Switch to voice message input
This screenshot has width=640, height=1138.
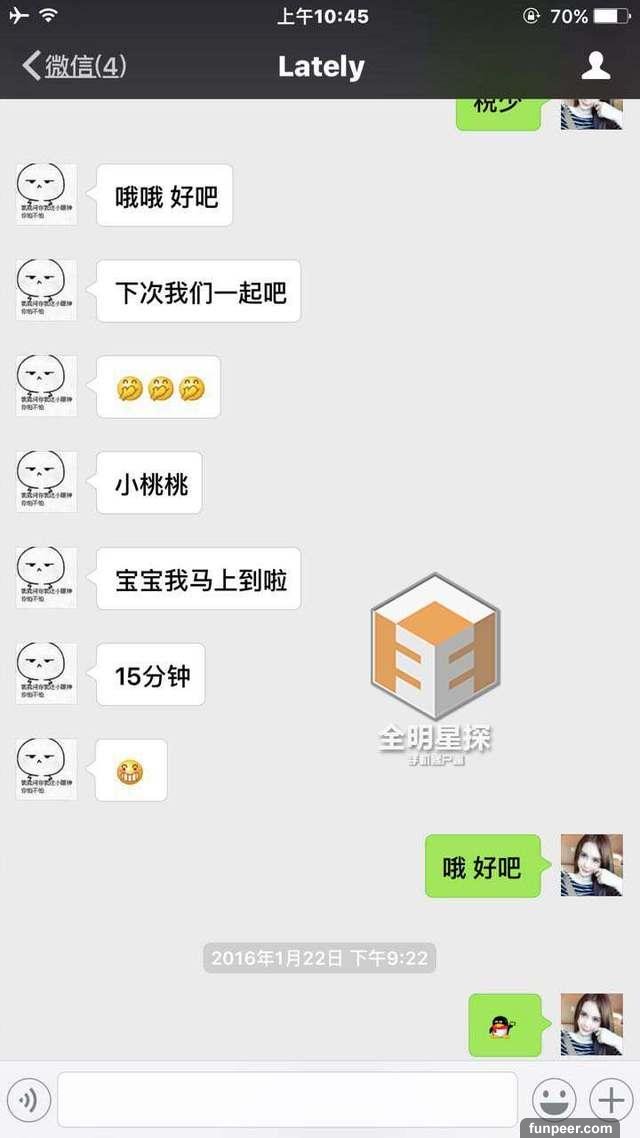[28, 1100]
